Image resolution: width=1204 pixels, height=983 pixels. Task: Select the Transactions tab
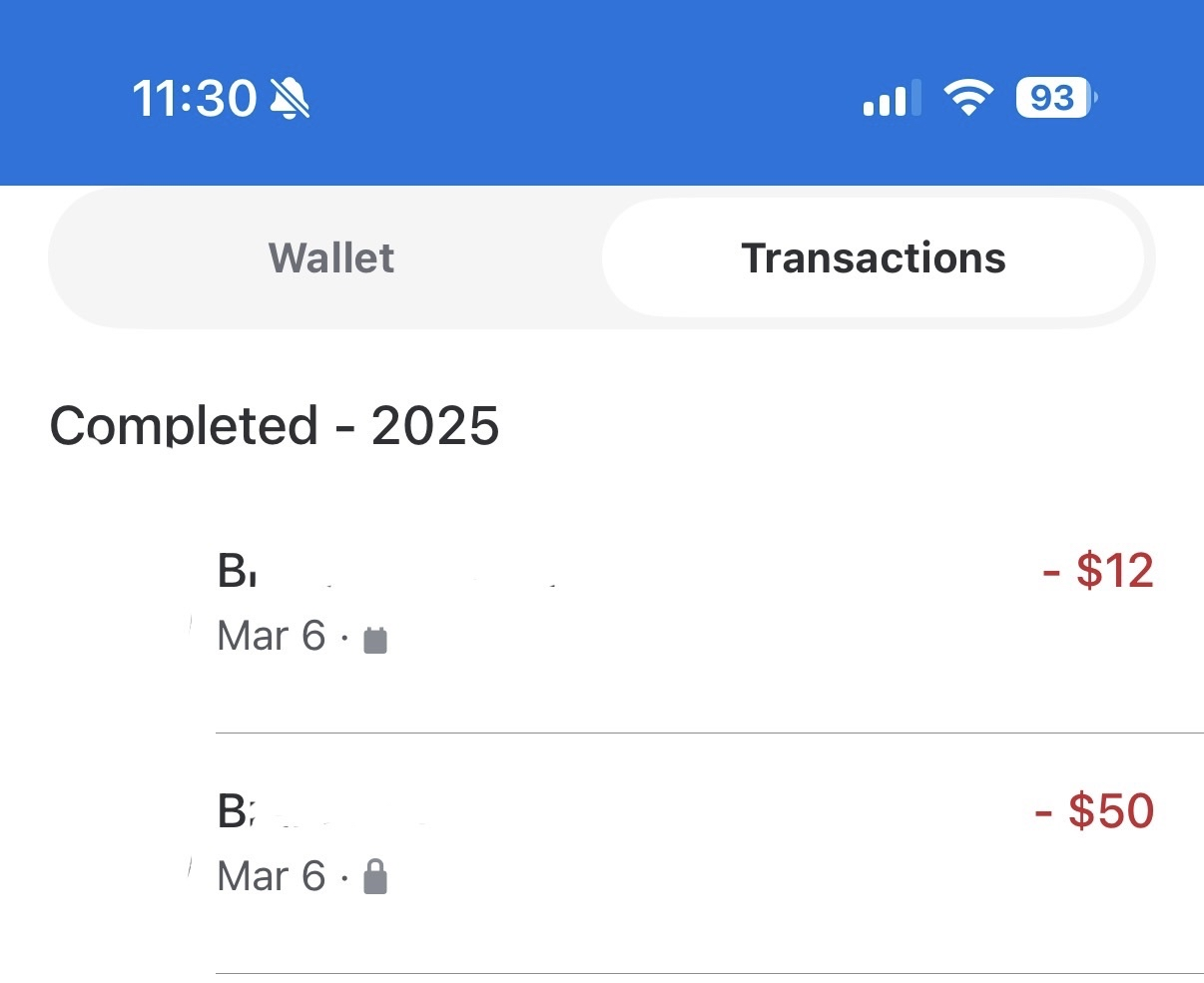tap(873, 258)
